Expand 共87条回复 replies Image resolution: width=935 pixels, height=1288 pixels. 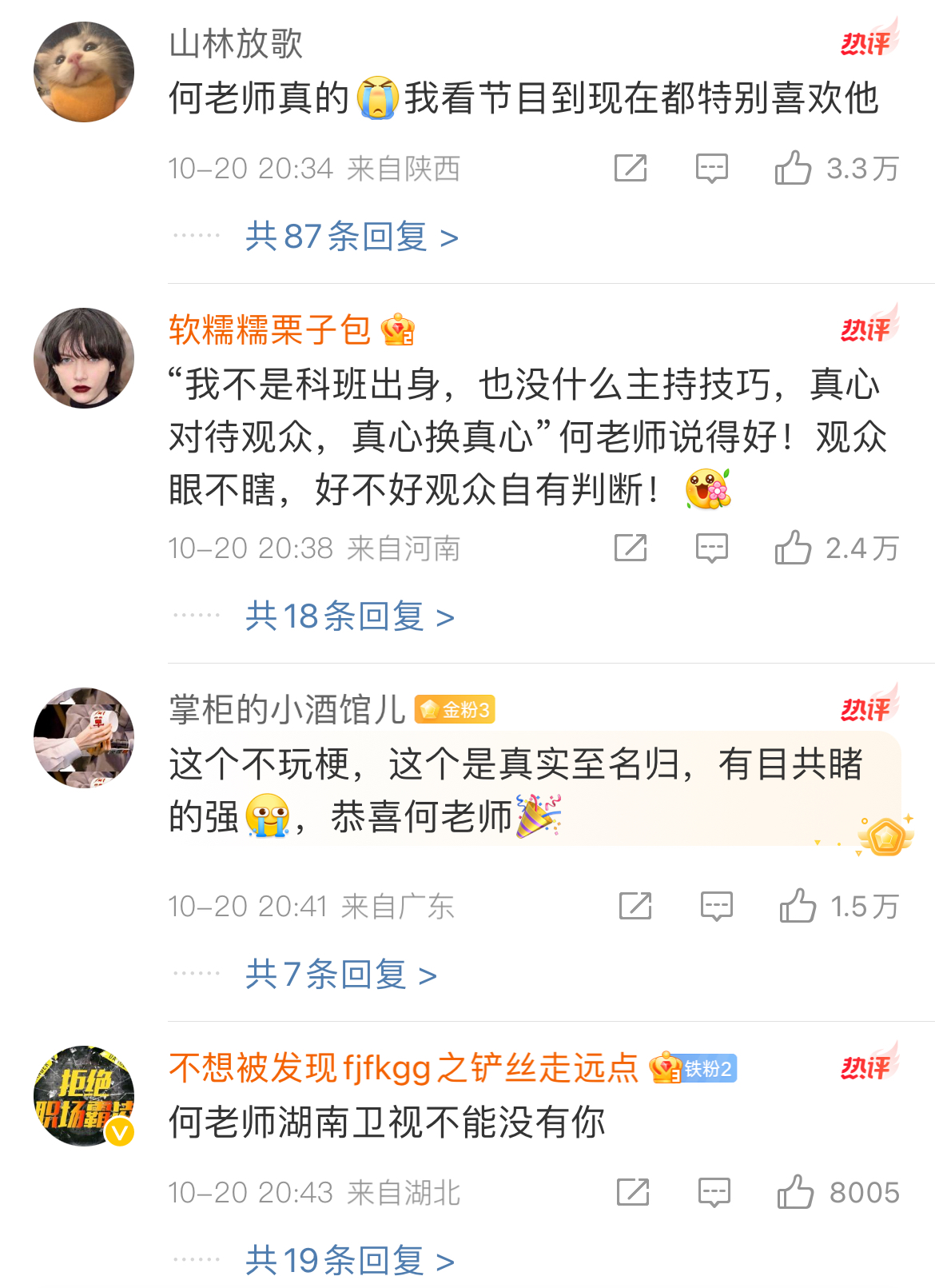(x=351, y=237)
